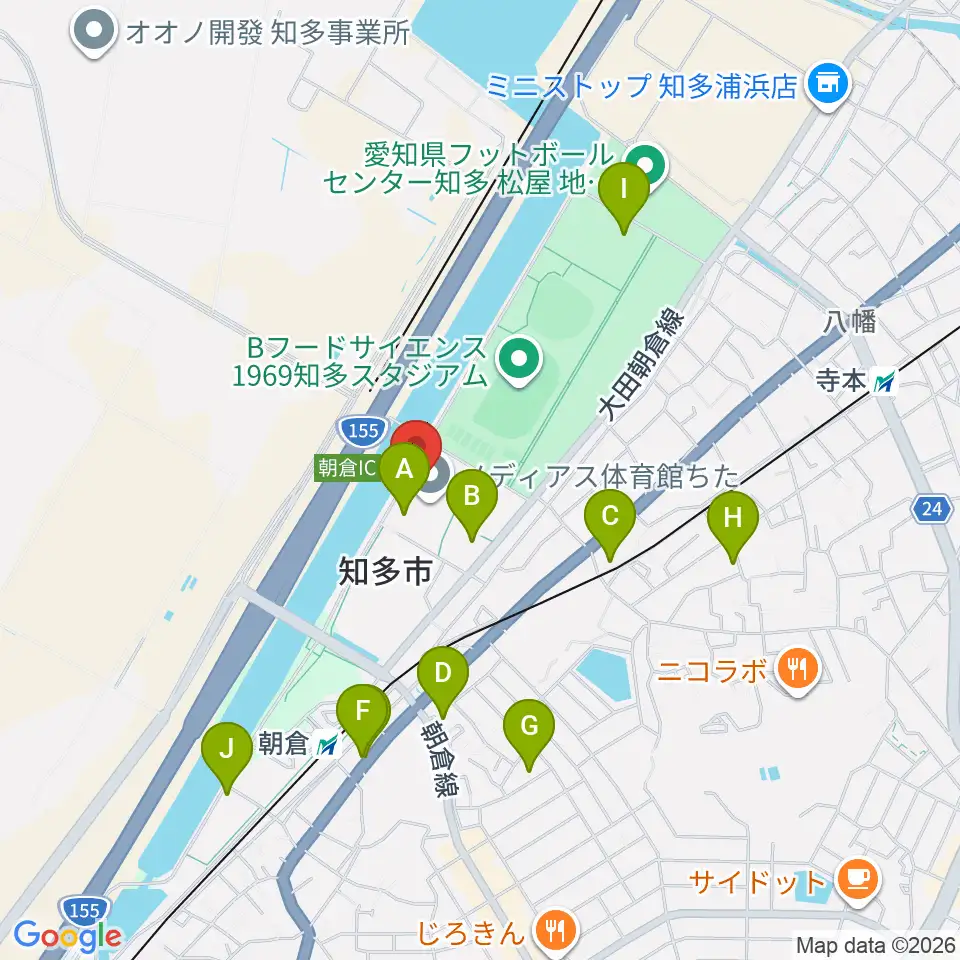Open the green marker labeled C
This screenshot has height=960, width=960.
pyautogui.click(x=610, y=525)
